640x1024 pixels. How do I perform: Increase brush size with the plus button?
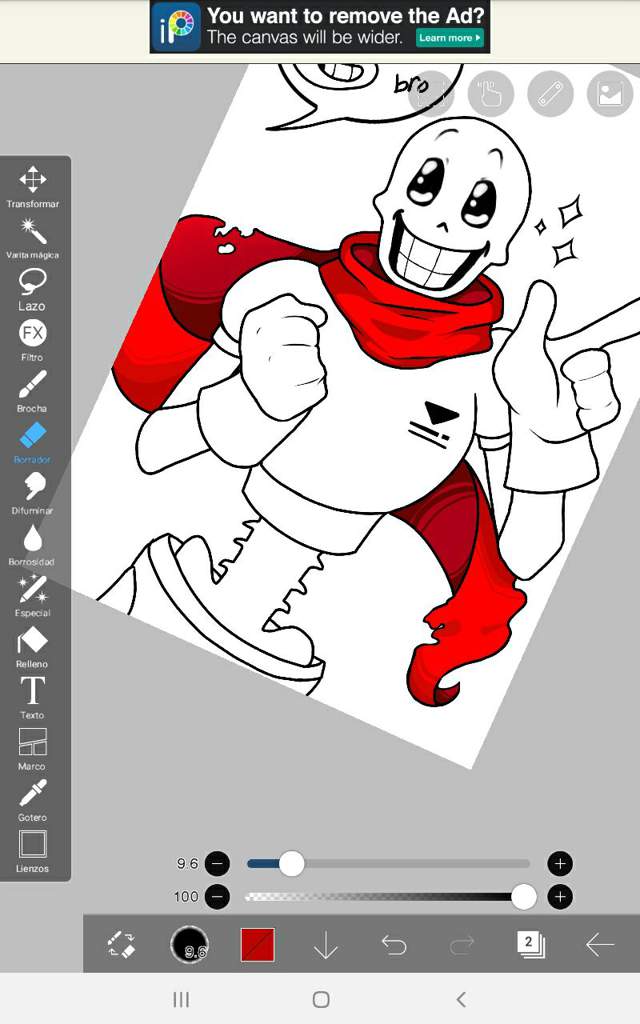(560, 863)
